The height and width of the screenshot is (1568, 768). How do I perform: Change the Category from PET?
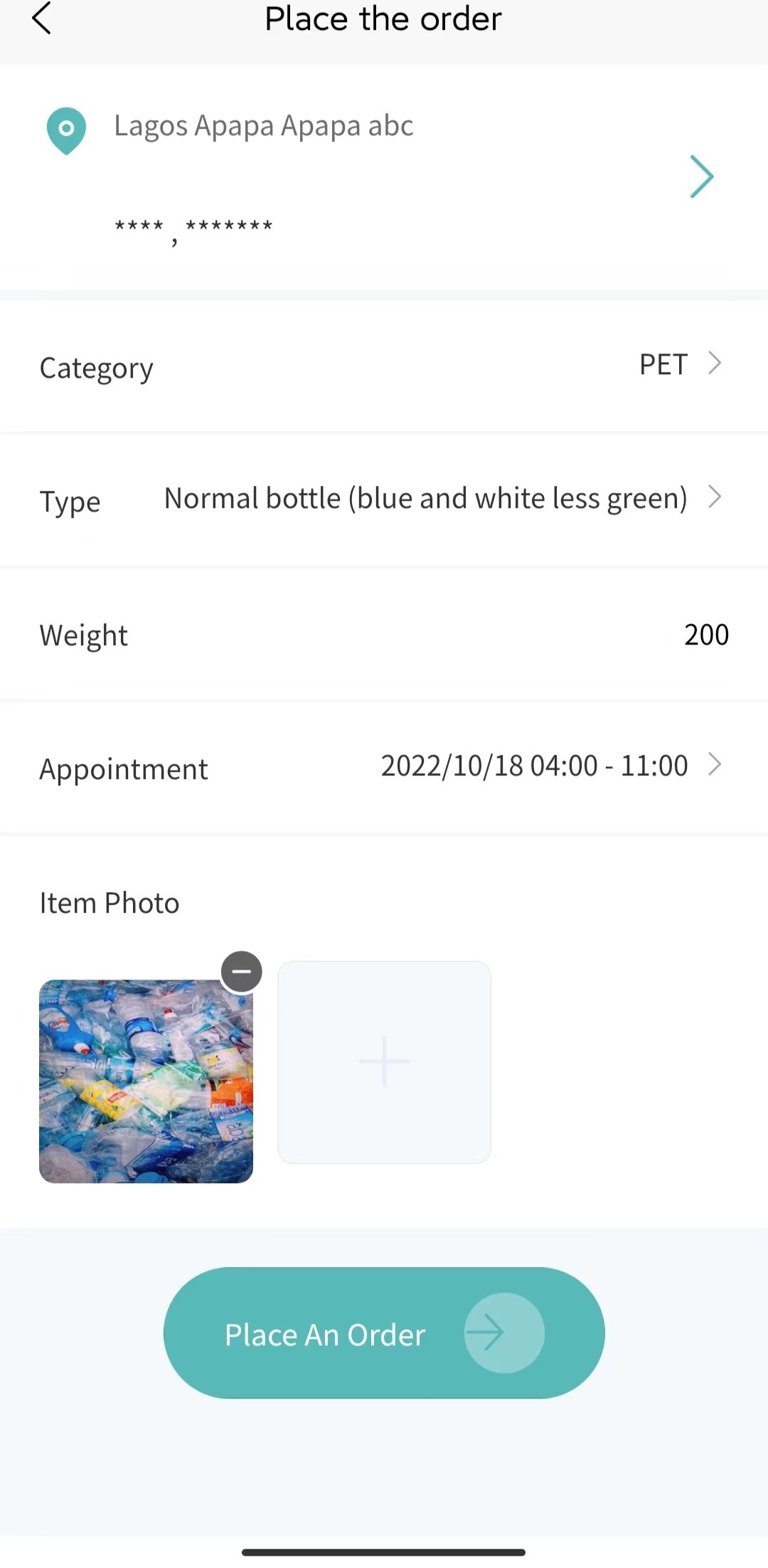click(x=679, y=364)
